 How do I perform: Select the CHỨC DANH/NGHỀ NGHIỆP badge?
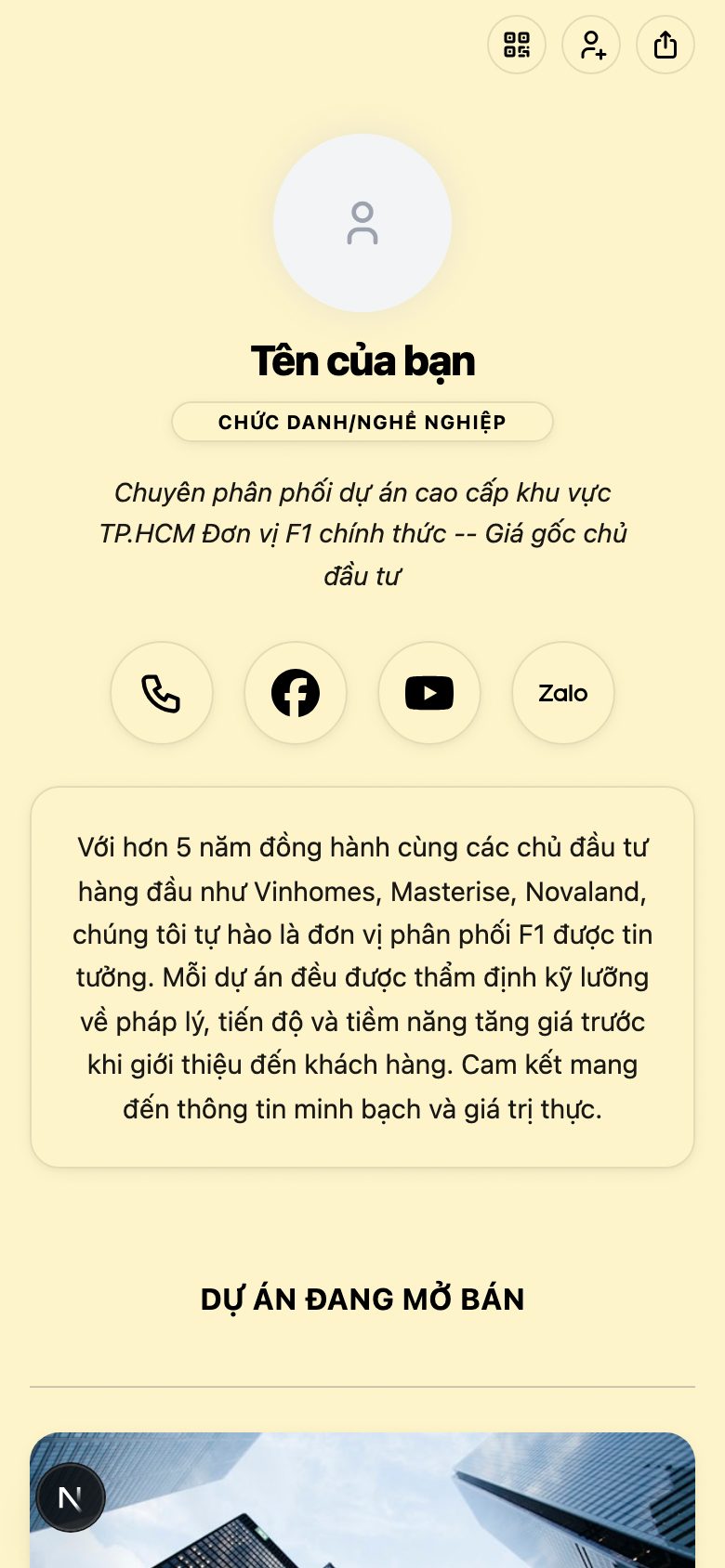[362, 422]
